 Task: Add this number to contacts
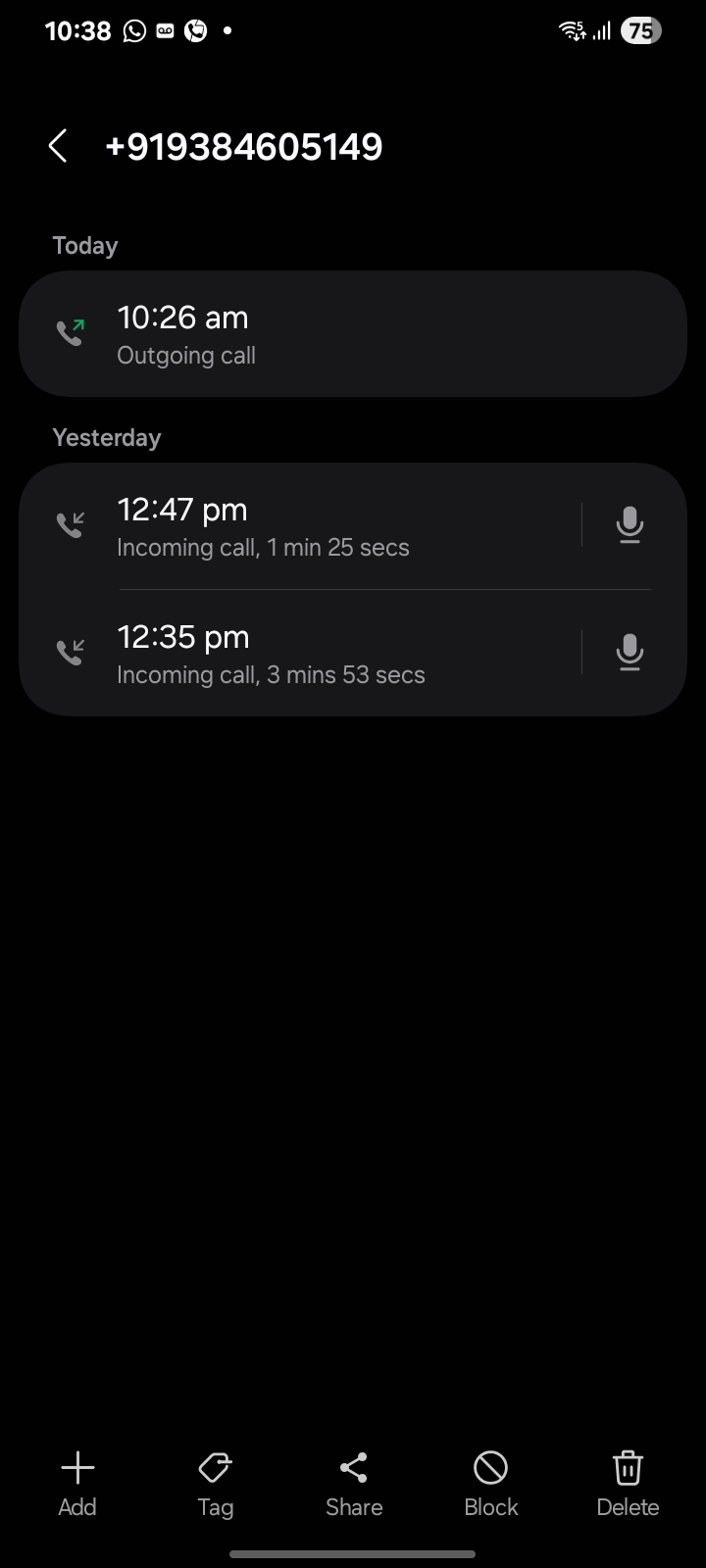point(77,1484)
